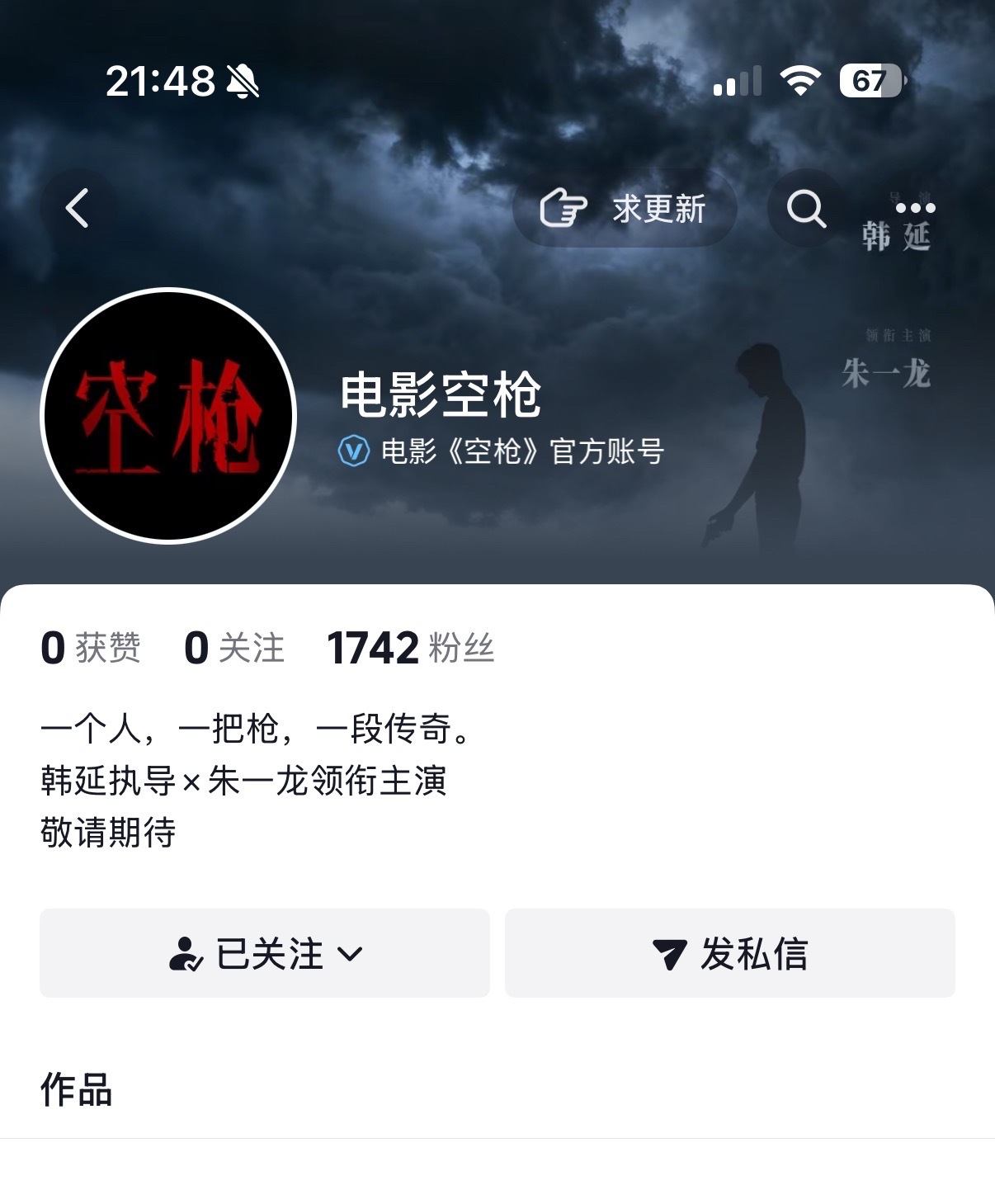Screen dimensions: 995x1204
Task: Send a private message via 发私信
Action: click(x=730, y=953)
